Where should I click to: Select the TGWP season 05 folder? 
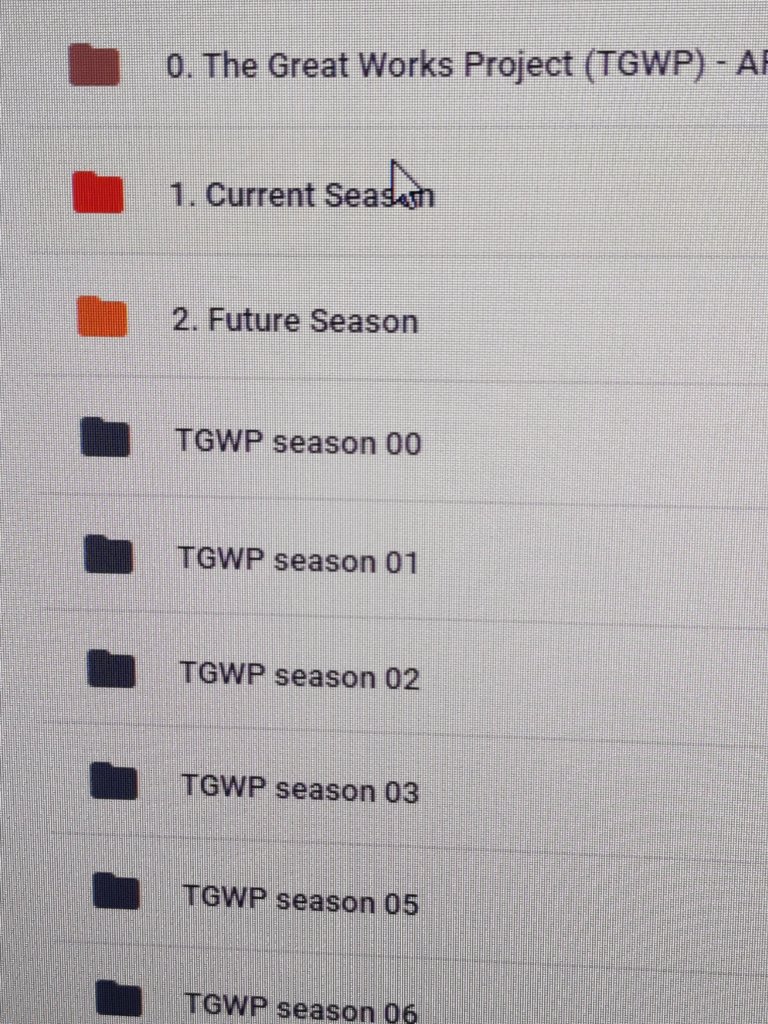300,900
